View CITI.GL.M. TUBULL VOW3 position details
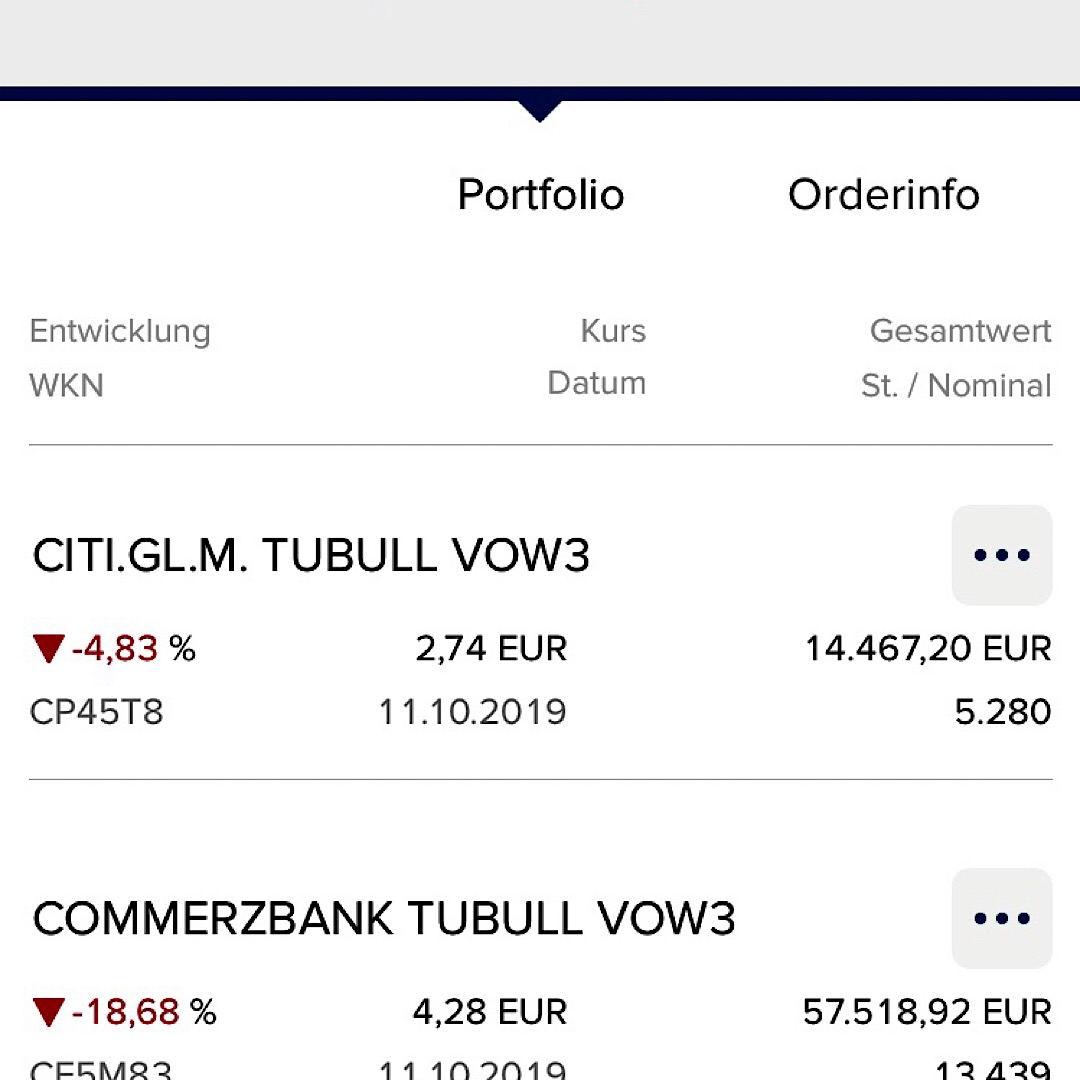This screenshot has height=1080, width=1080. pyautogui.click(x=311, y=556)
